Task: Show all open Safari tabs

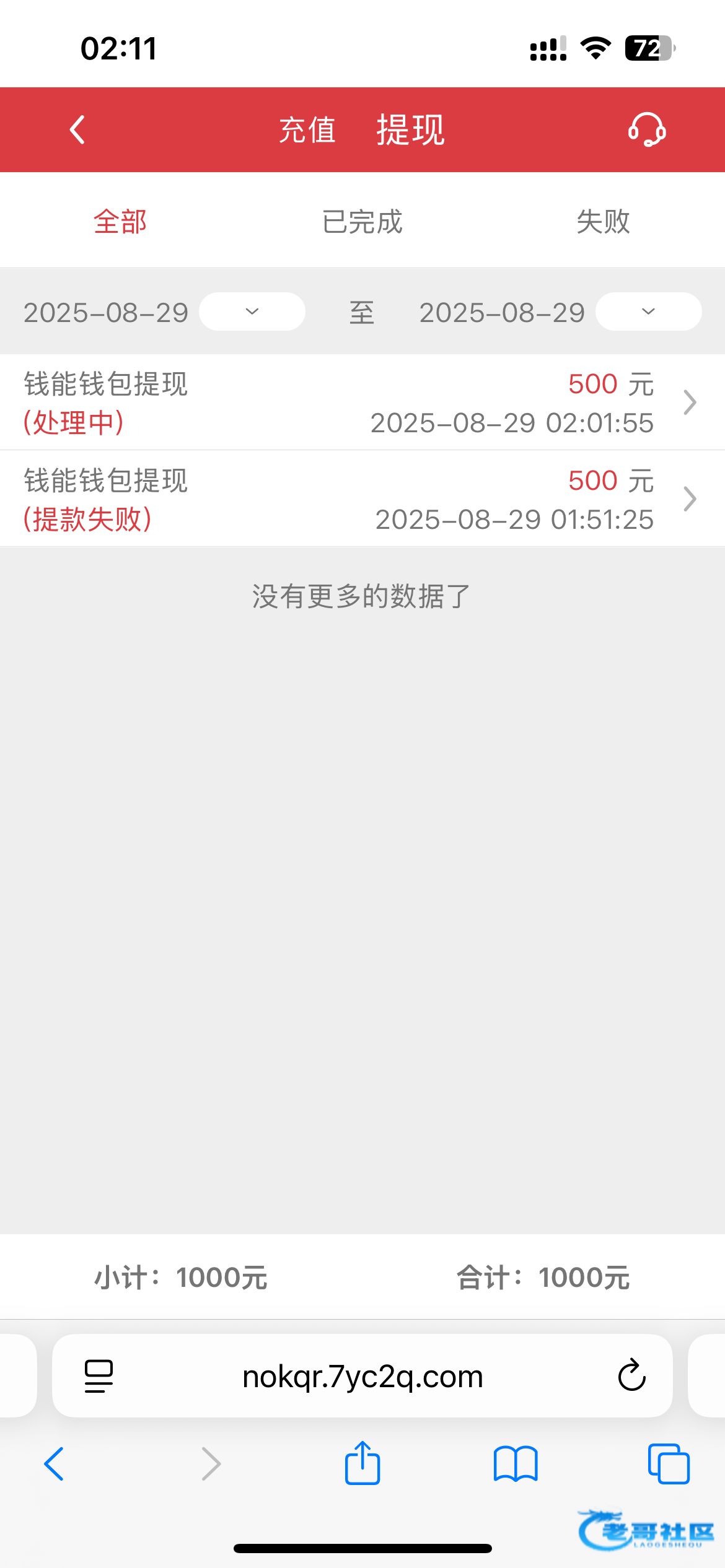Action: [668, 1464]
